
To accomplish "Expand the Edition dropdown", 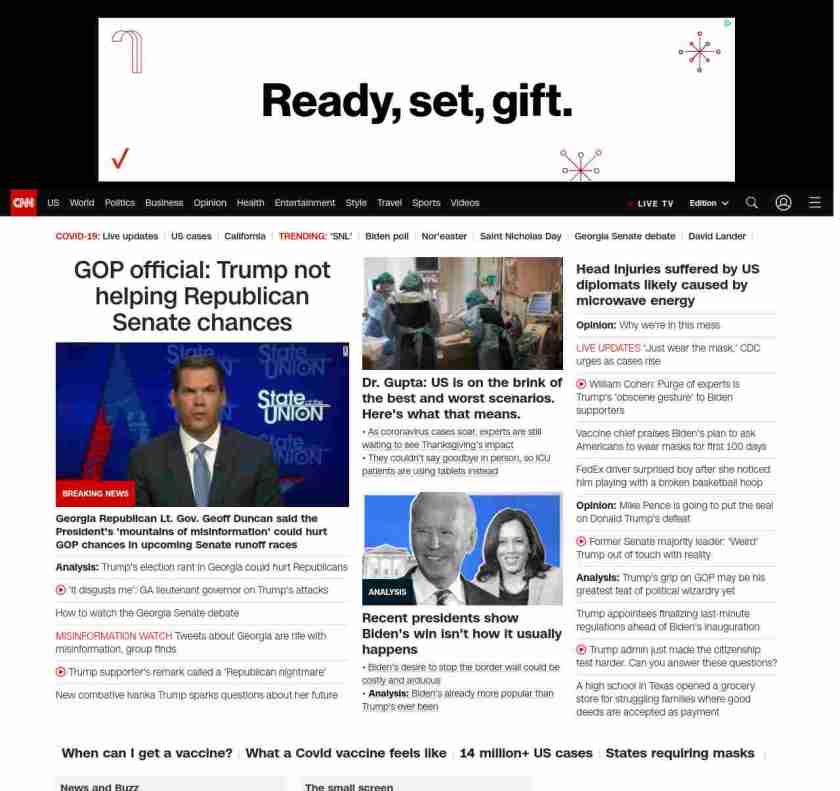I will coord(708,203).
